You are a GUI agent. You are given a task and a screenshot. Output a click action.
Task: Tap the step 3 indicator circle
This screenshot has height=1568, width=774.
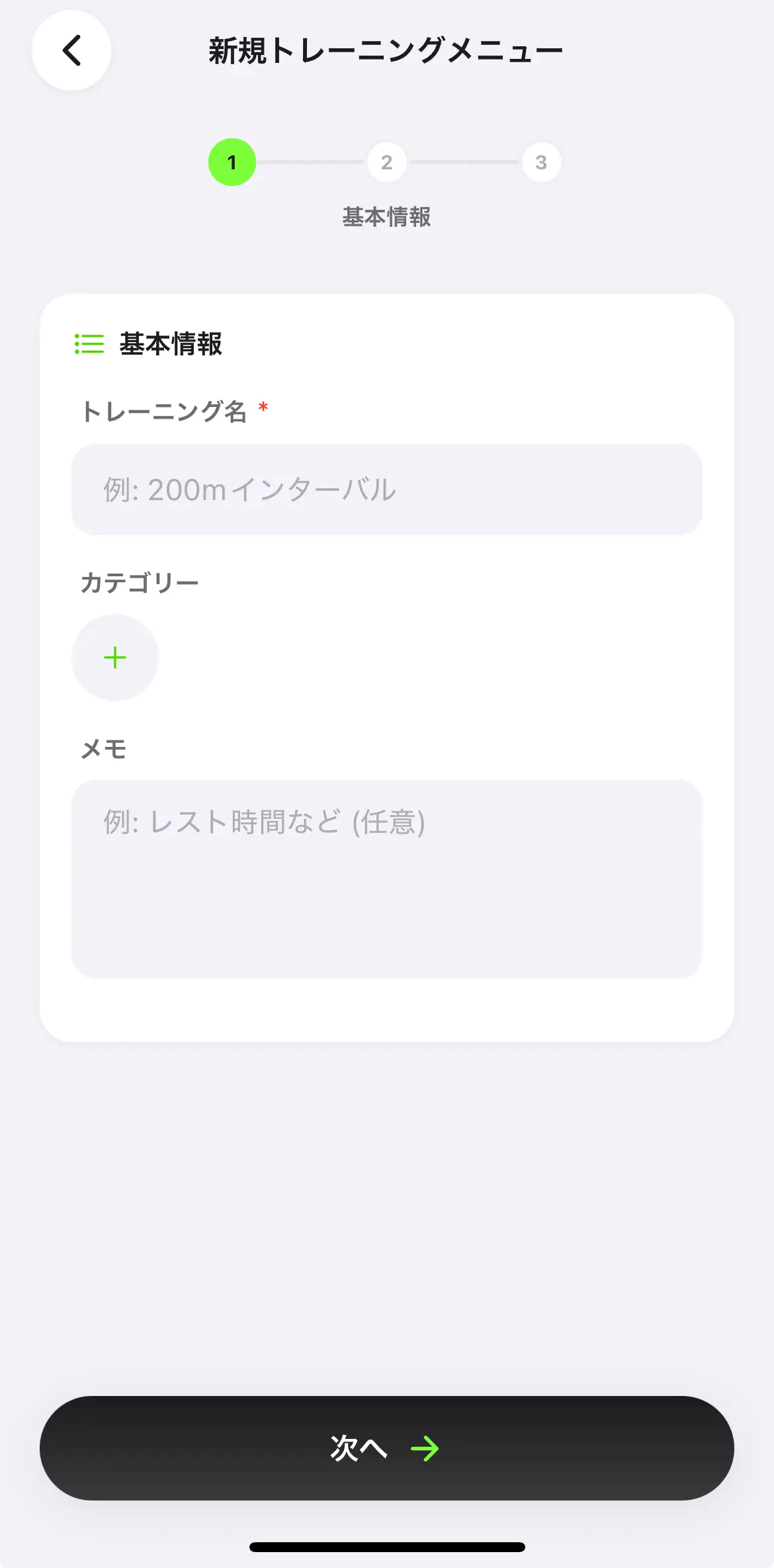[x=541, y=162]
